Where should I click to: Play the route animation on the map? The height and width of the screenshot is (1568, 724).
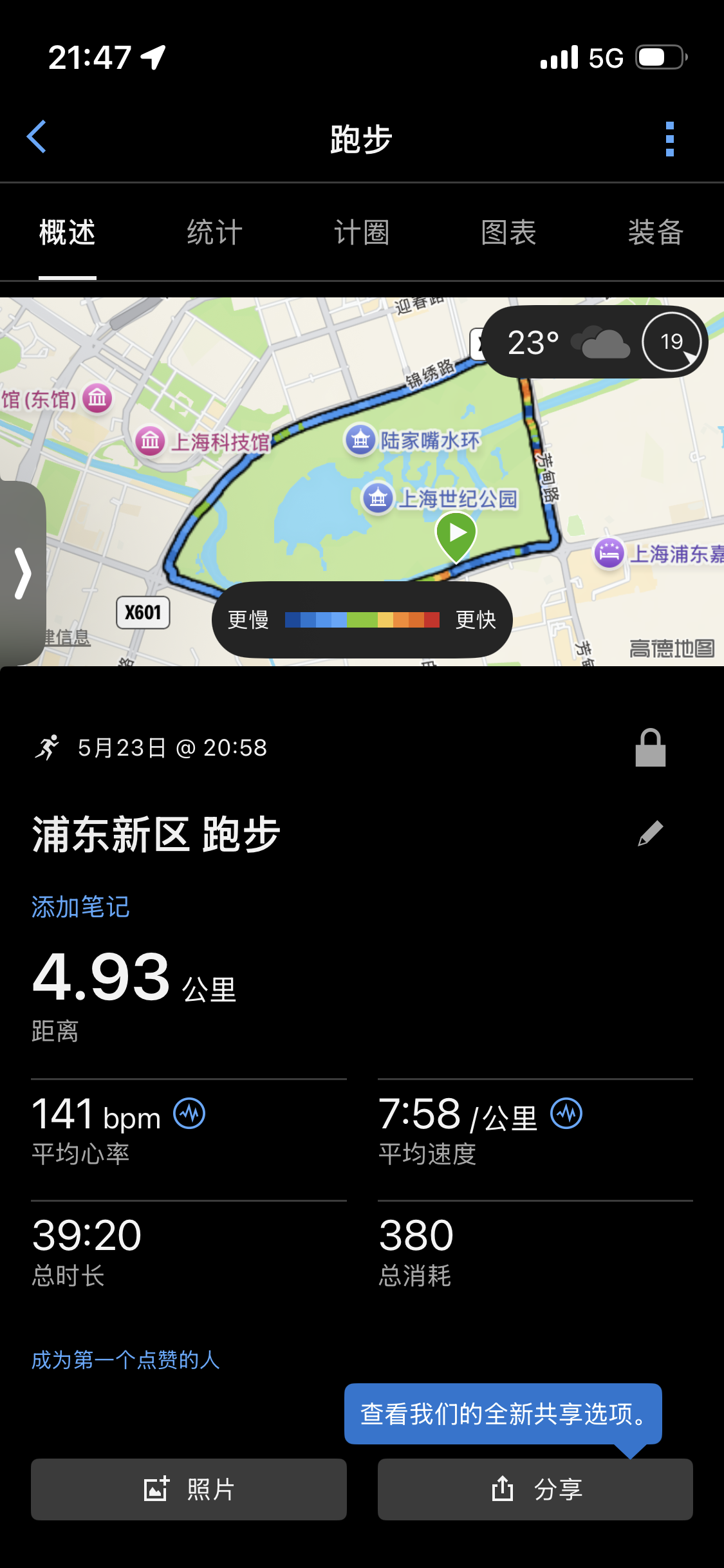tap(456, 535)
